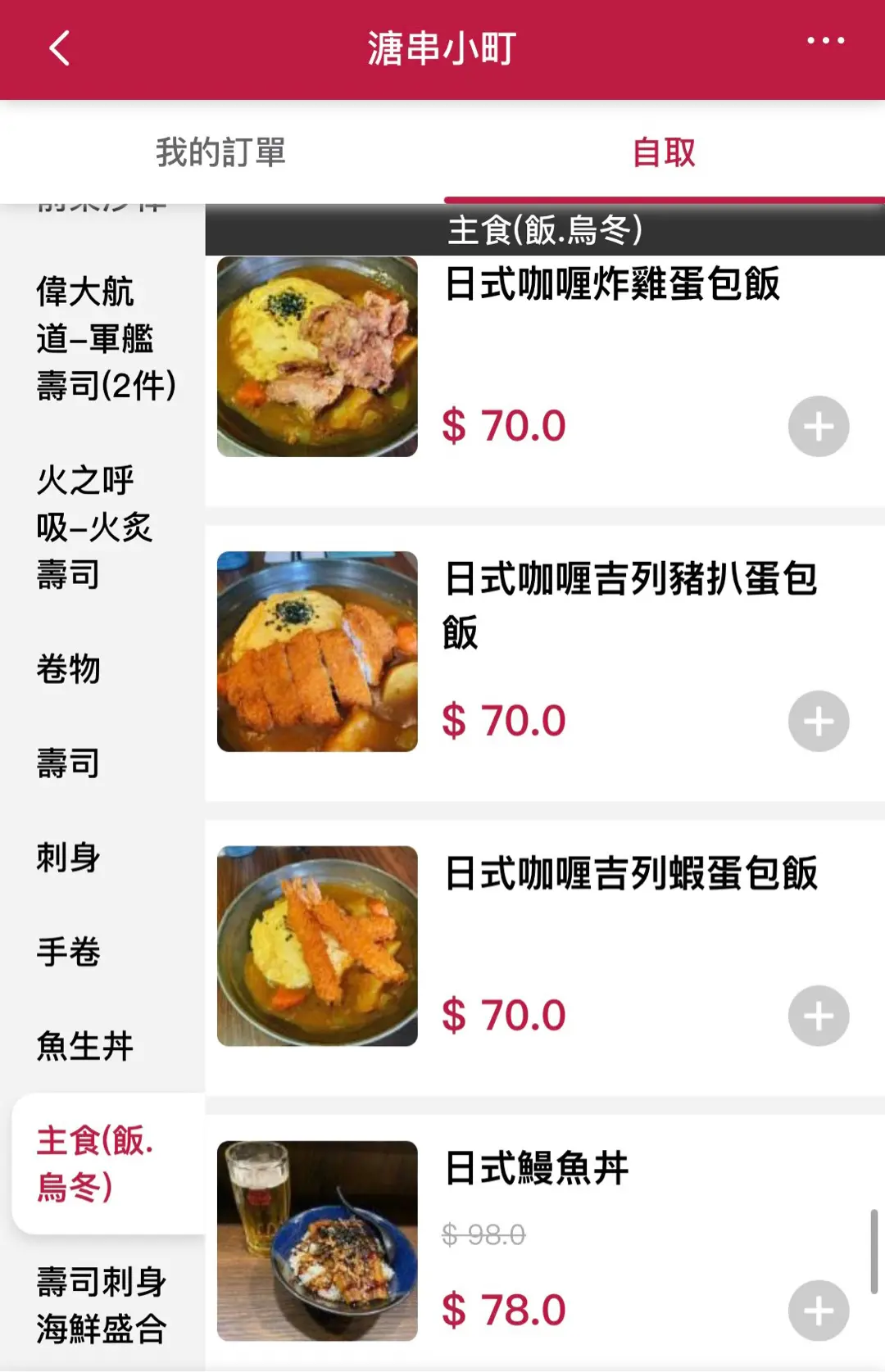View the 日式咖喱吉列豬扒蛋包飯 photo
This screenshot has width=885, height=1372.
[317, 651]
